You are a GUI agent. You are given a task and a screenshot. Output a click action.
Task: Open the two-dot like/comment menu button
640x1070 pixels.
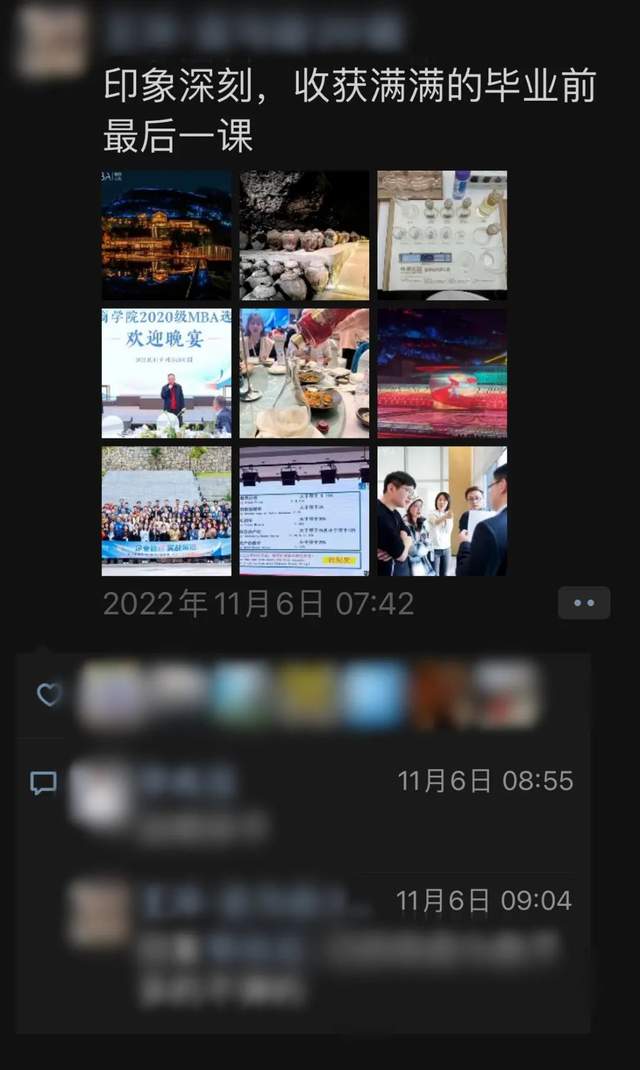coord(584,603)
